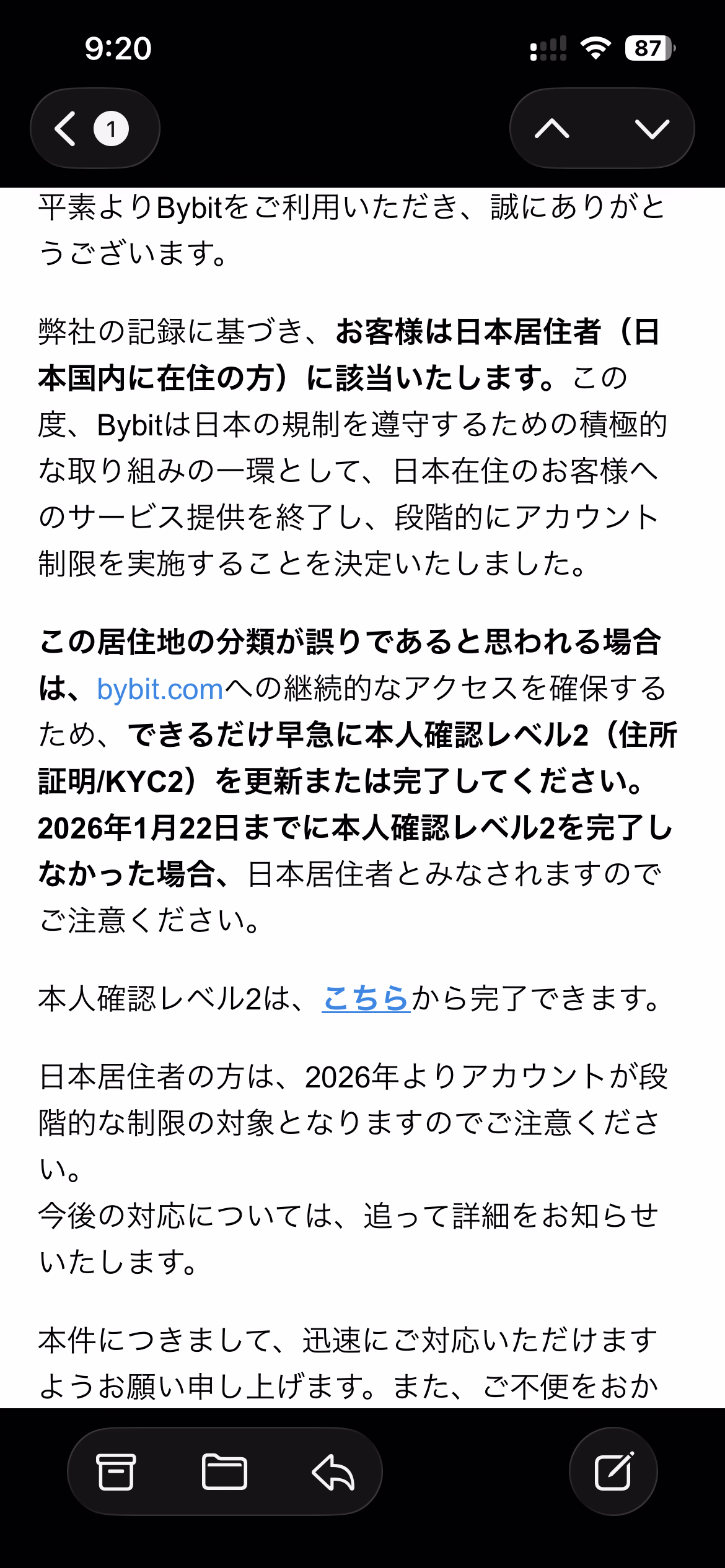Jump to the previous email
Screen dimensions: 725x1568
tap(551, 129)
